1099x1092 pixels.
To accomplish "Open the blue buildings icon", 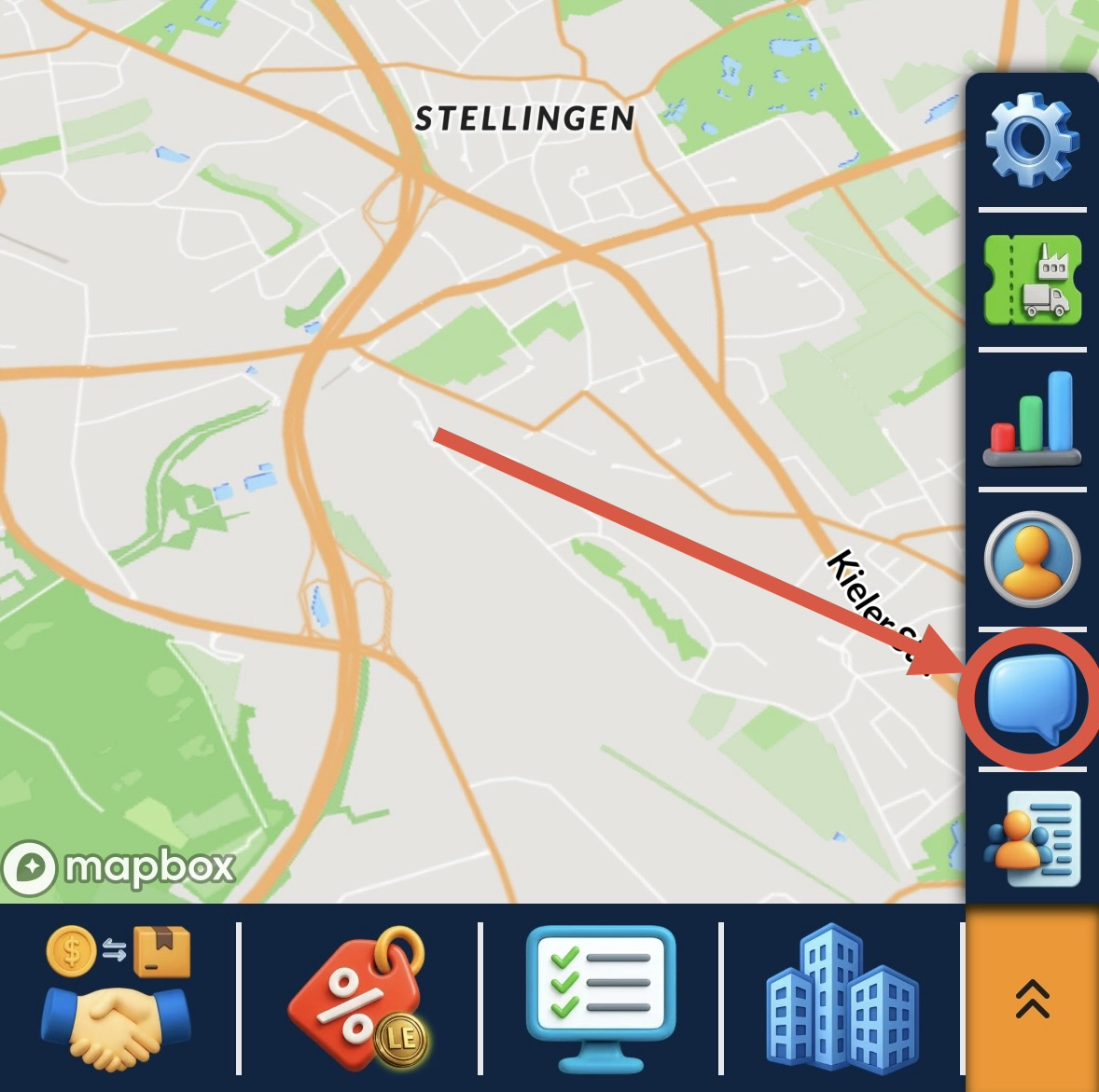I will [x=842, y=997].
